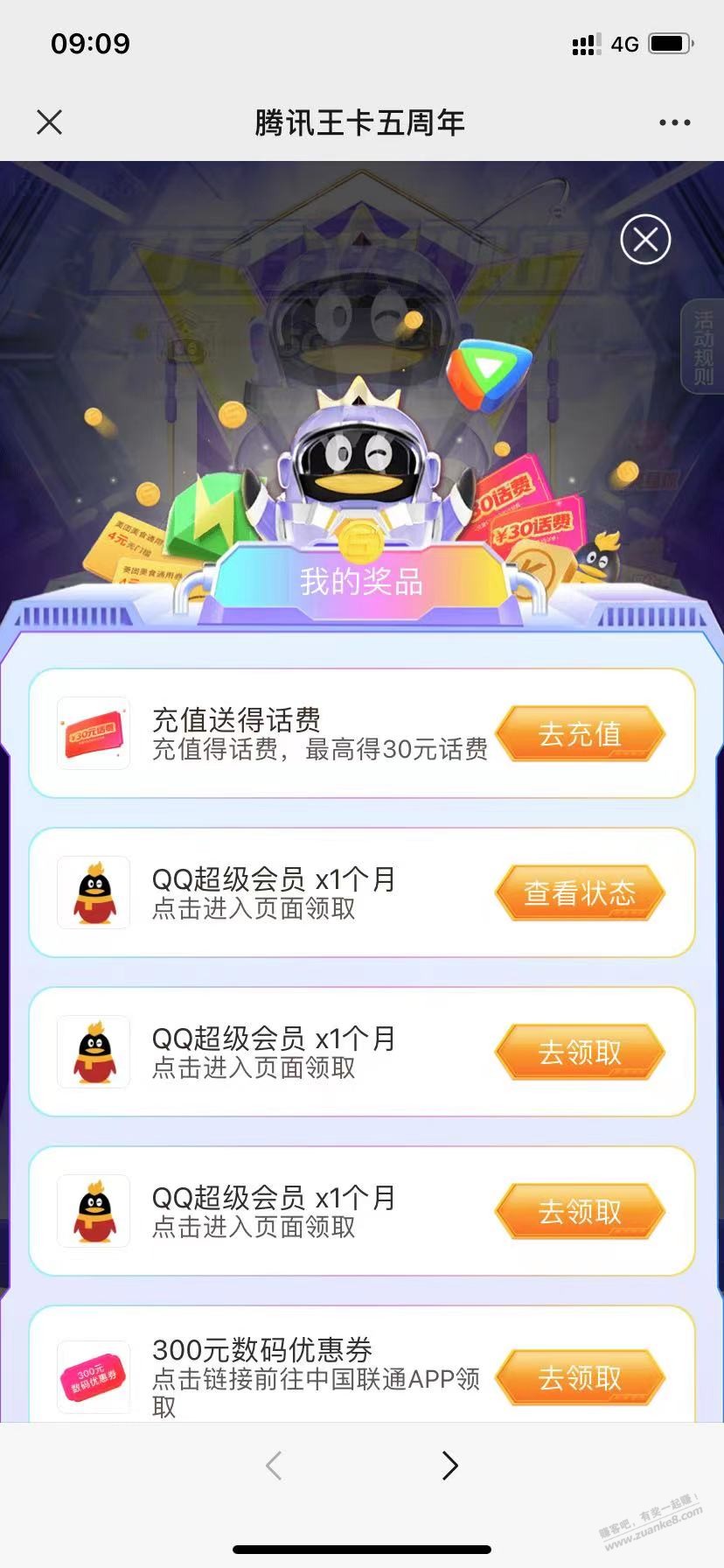Open the 活动规则 side tab

(x=704, y=347)
